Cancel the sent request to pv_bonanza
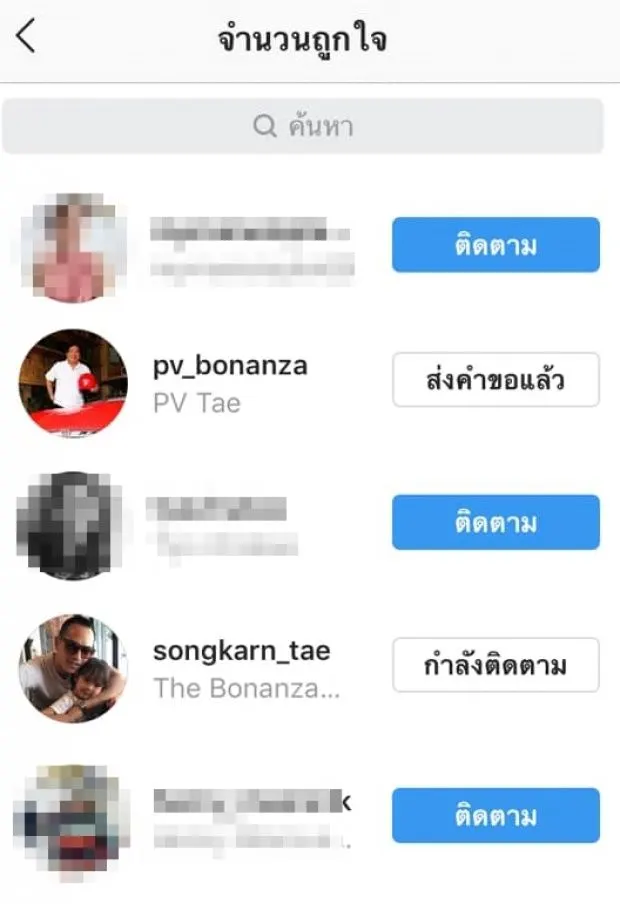Screen dimensions: 620x904 point(495,380)
